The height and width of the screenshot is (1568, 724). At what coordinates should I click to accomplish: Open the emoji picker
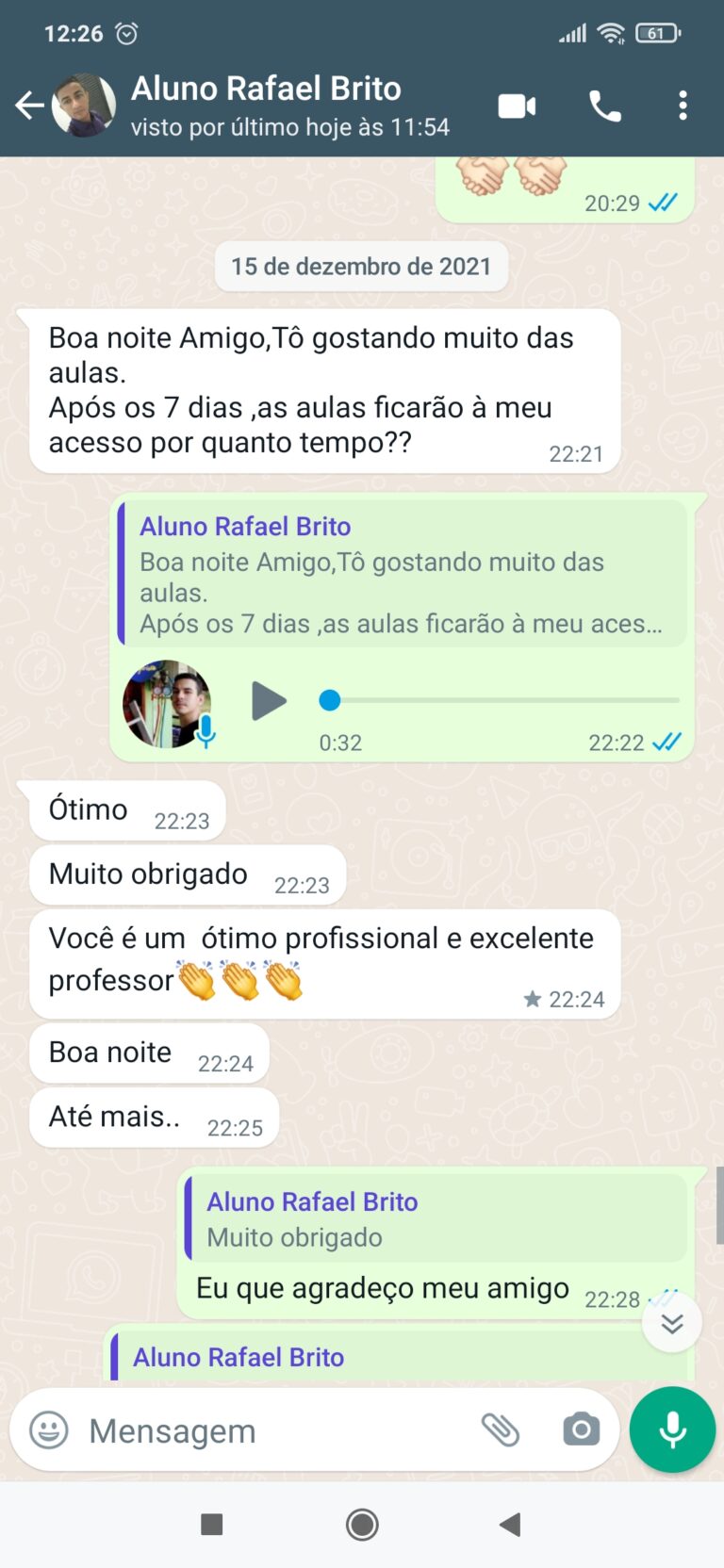click(49, 1430)
